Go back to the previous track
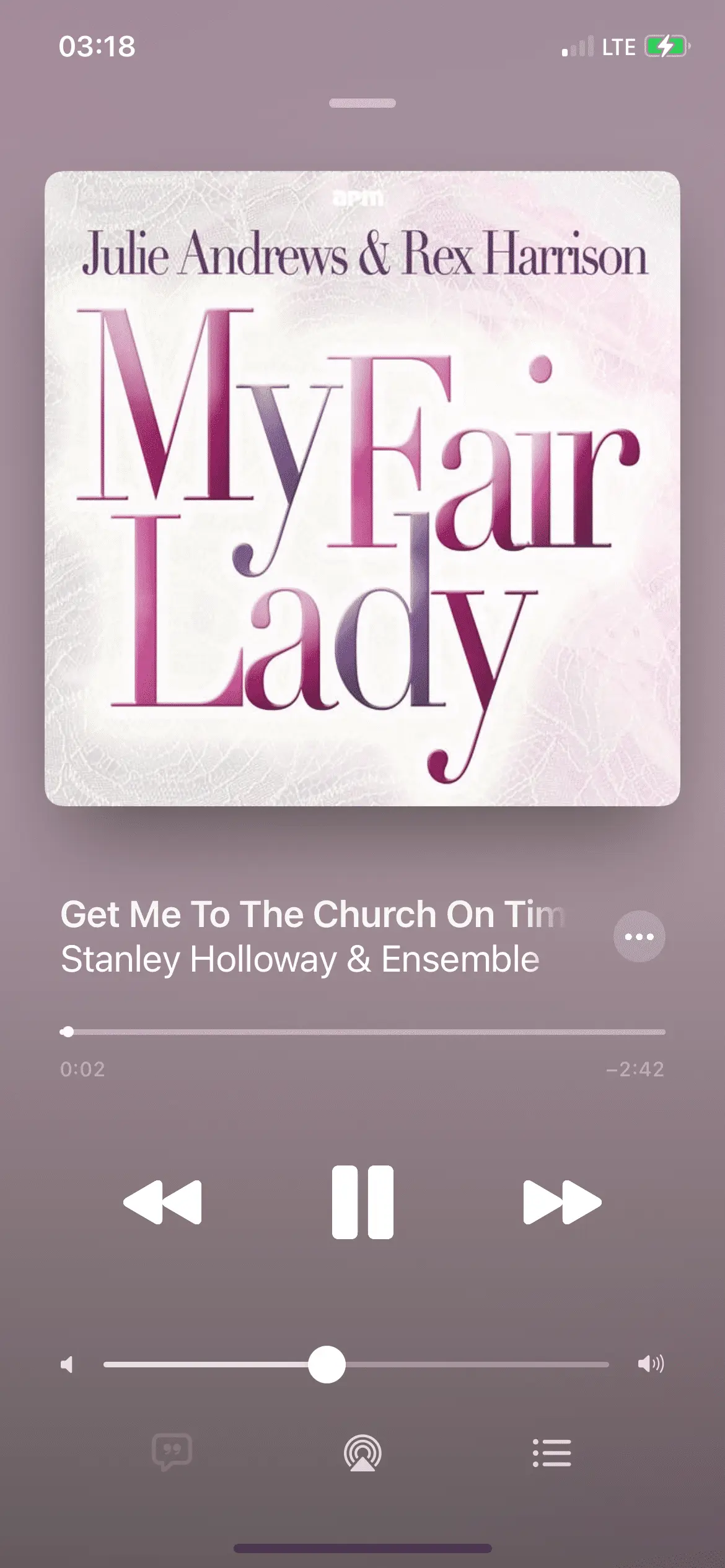The height and width of the screenshot is (1568, 725). tap(162, 1202)
